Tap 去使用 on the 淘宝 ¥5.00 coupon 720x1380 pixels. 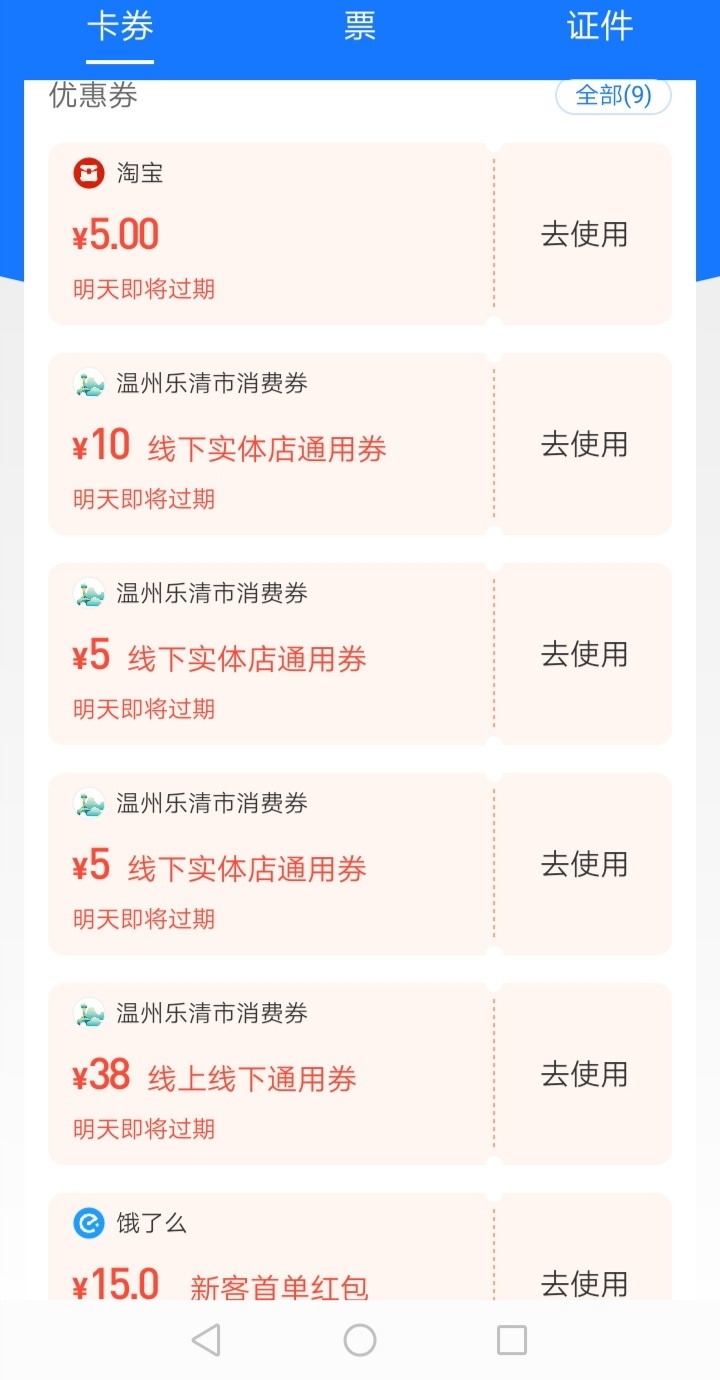584,234
